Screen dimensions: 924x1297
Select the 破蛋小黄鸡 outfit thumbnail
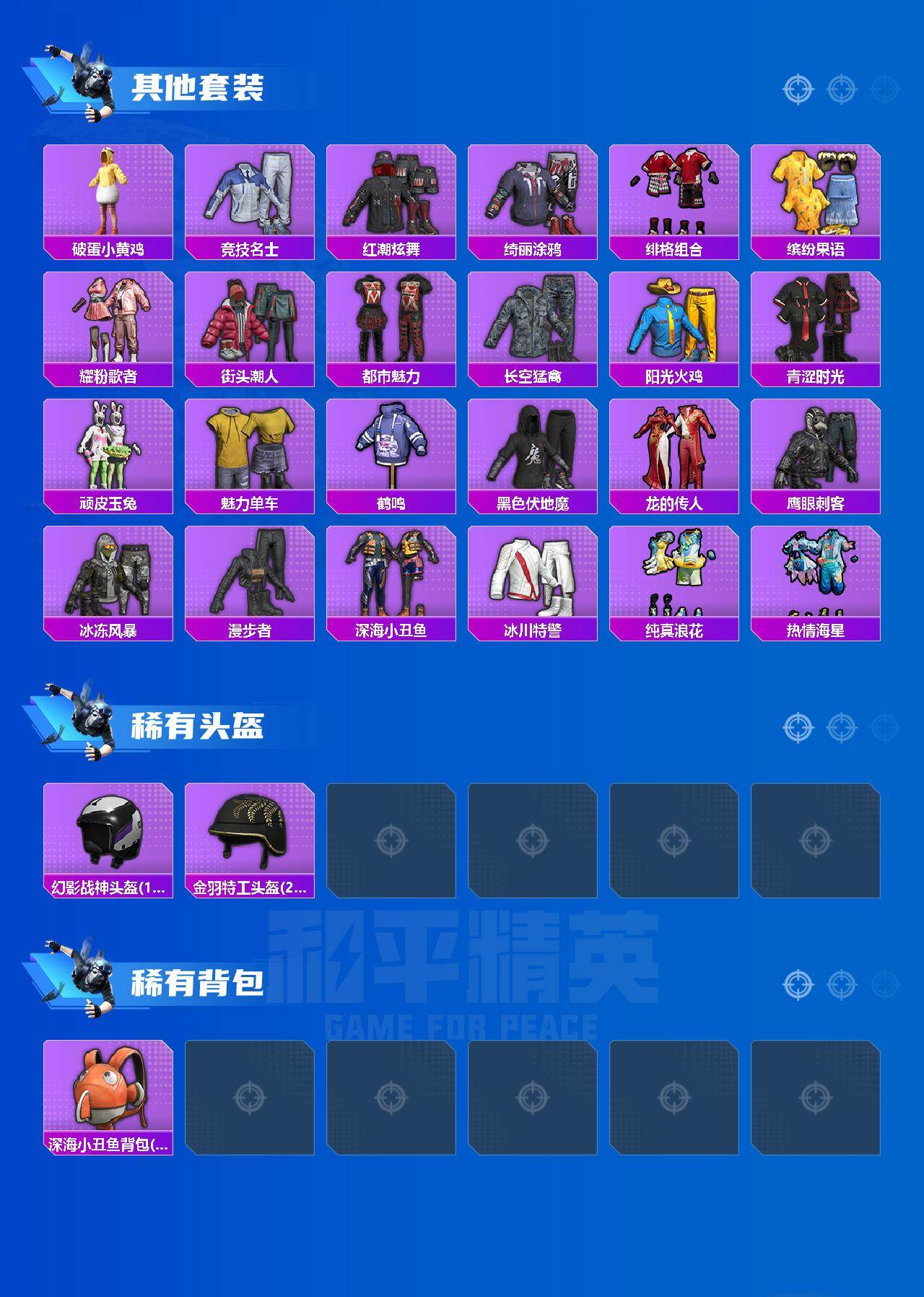coord(110,195)
